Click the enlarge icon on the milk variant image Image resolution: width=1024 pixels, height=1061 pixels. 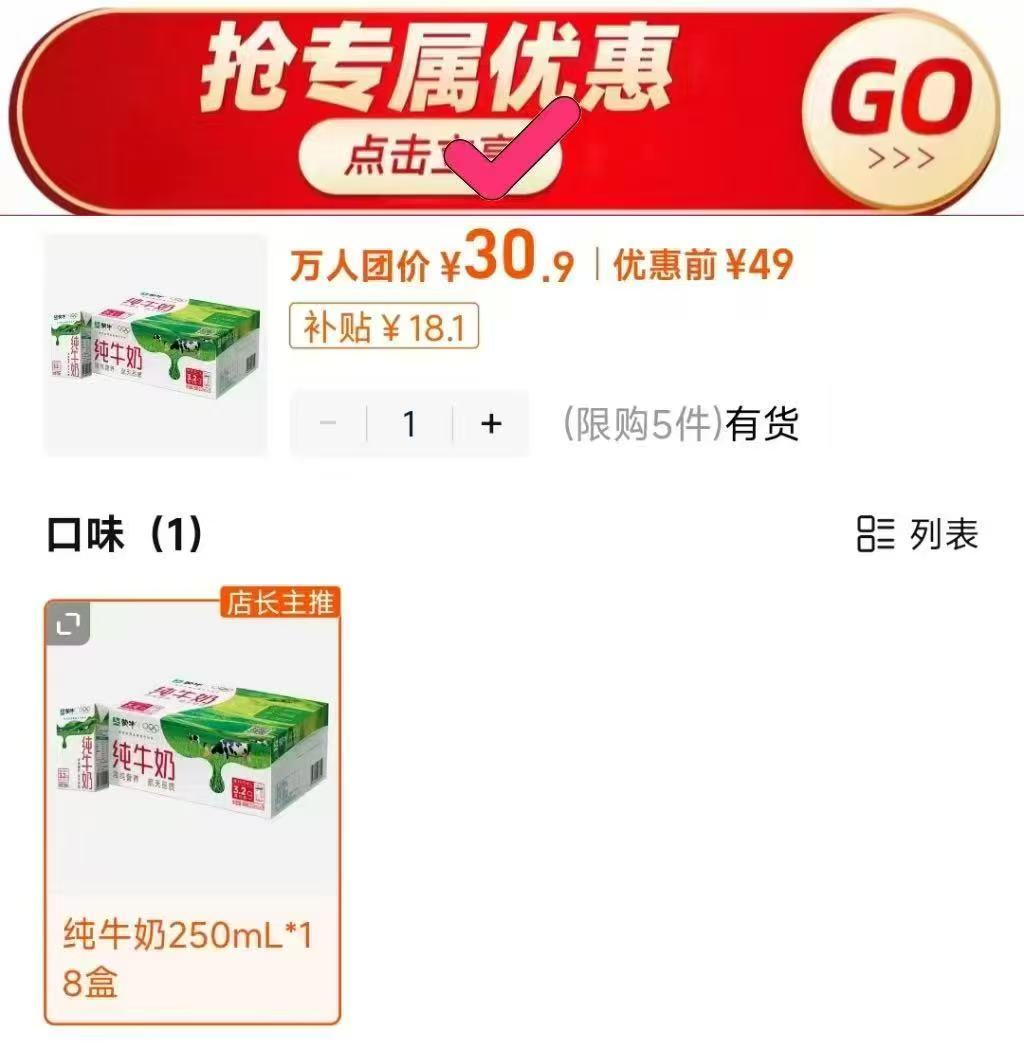(x=68, y=624)
